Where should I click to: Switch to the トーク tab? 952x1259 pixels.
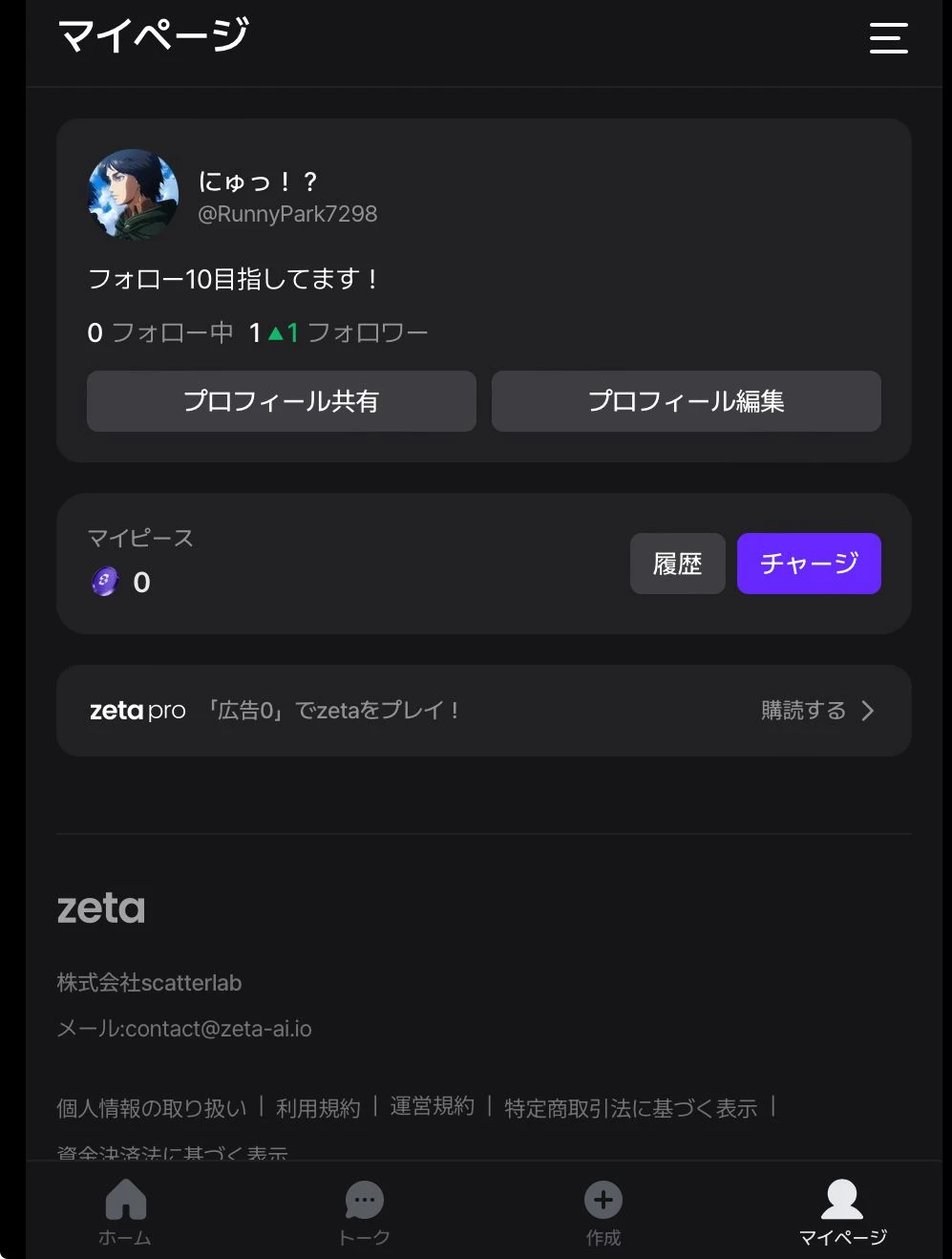coord(364,1211)
